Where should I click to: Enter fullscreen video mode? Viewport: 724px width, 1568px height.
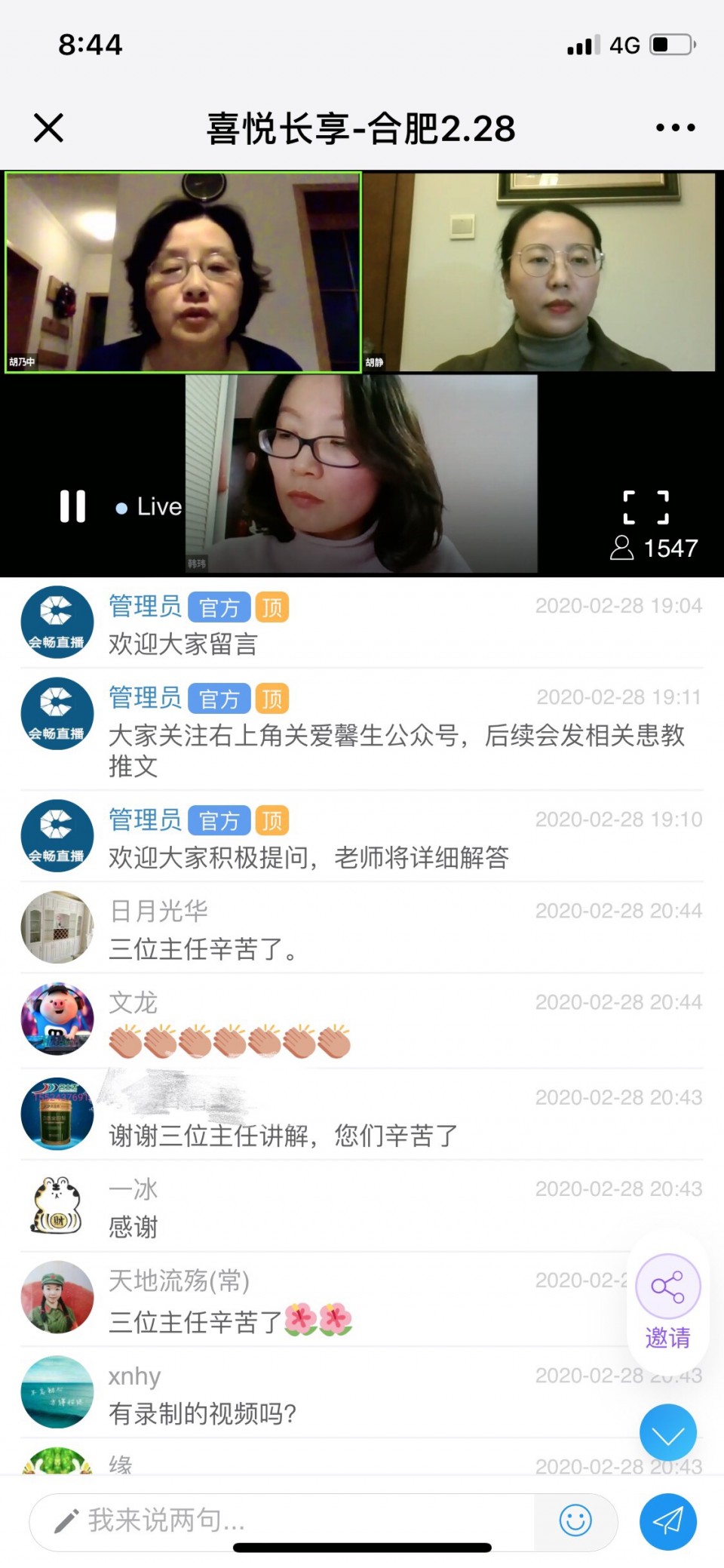pos(646,507)
